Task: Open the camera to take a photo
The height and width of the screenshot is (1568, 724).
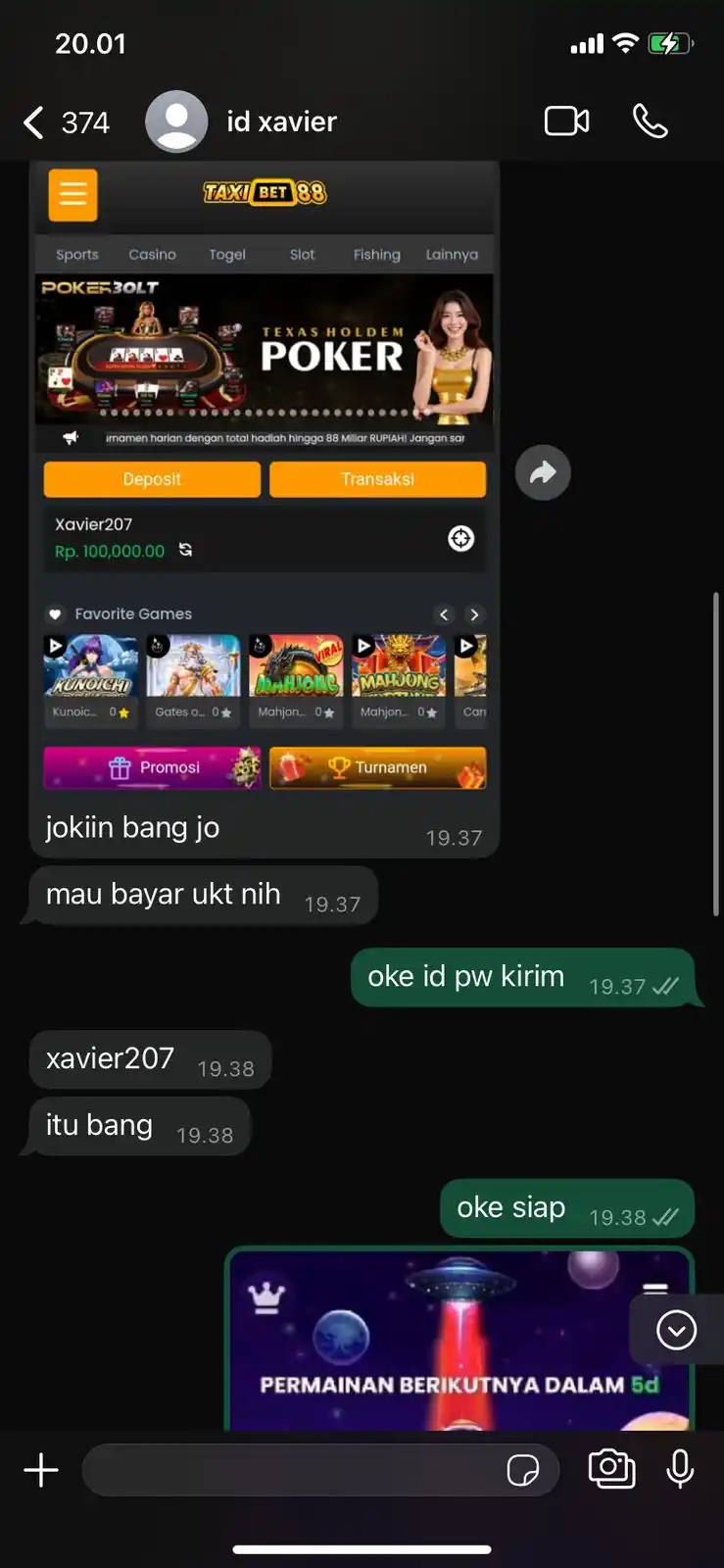Action: tap(611, 1468)
